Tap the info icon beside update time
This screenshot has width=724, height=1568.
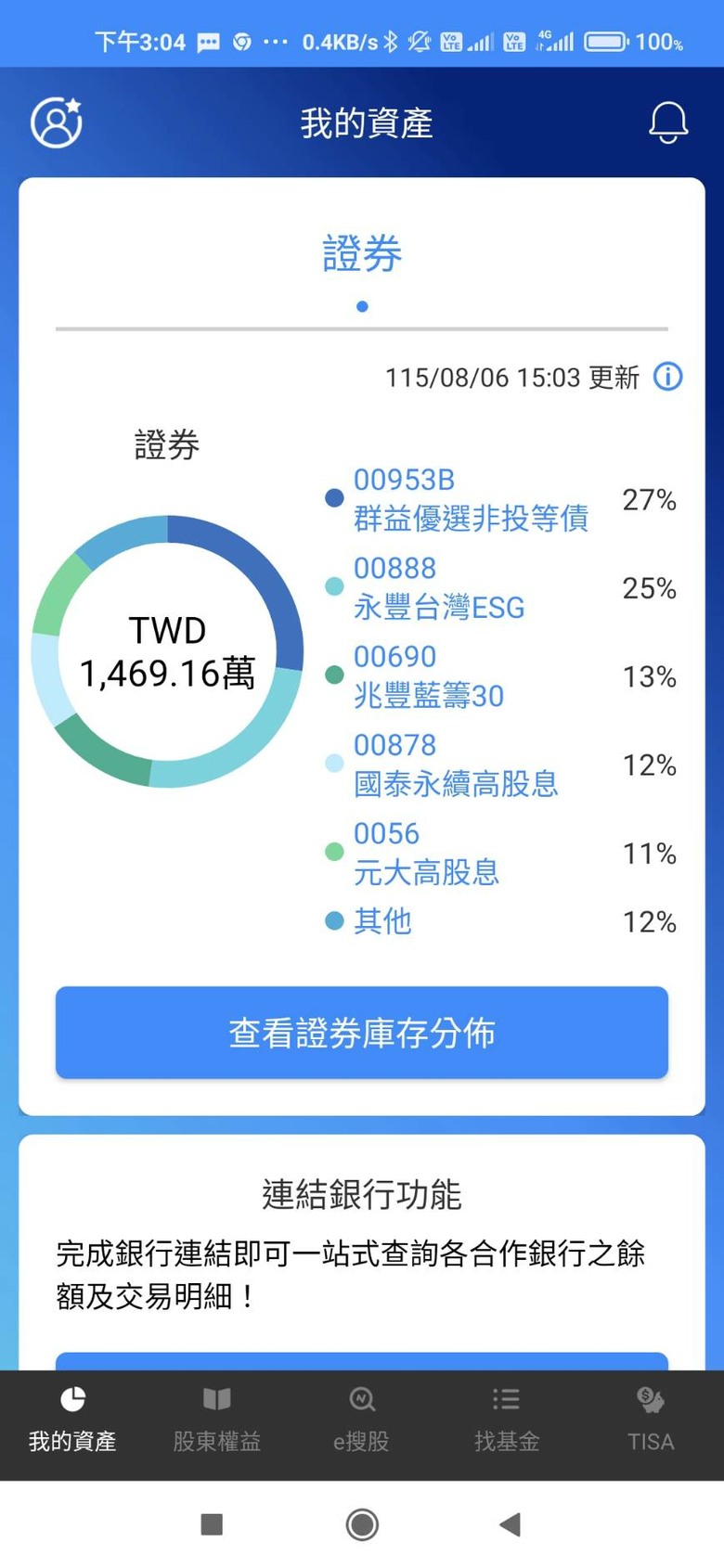[667, 377]
